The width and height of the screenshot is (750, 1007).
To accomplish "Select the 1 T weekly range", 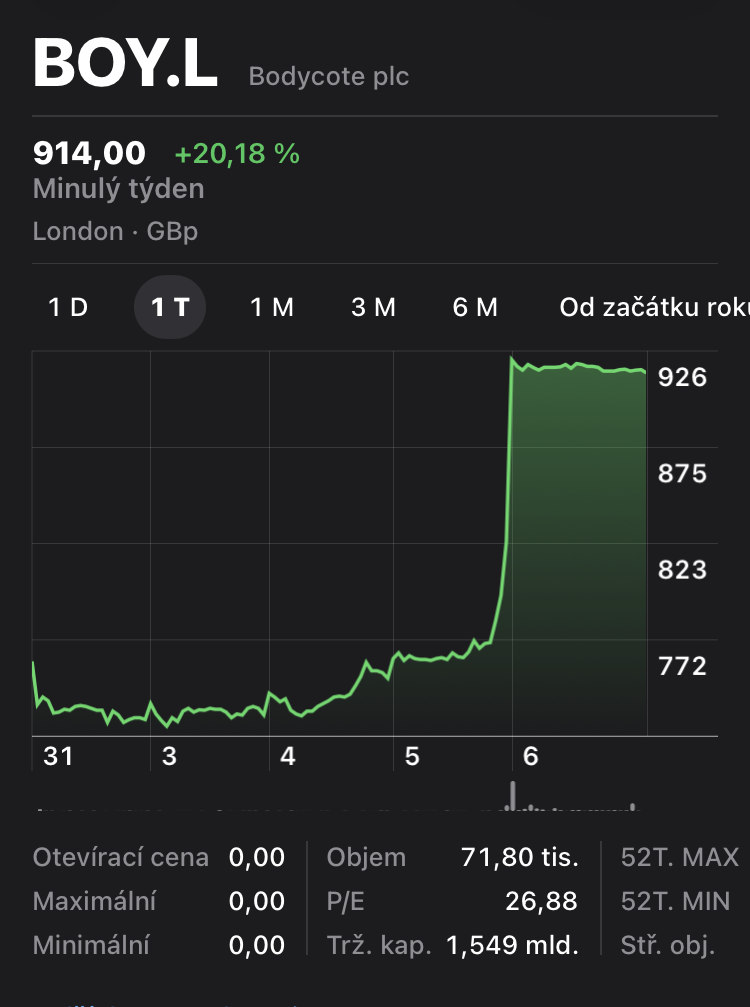I will tap(170, 307).
